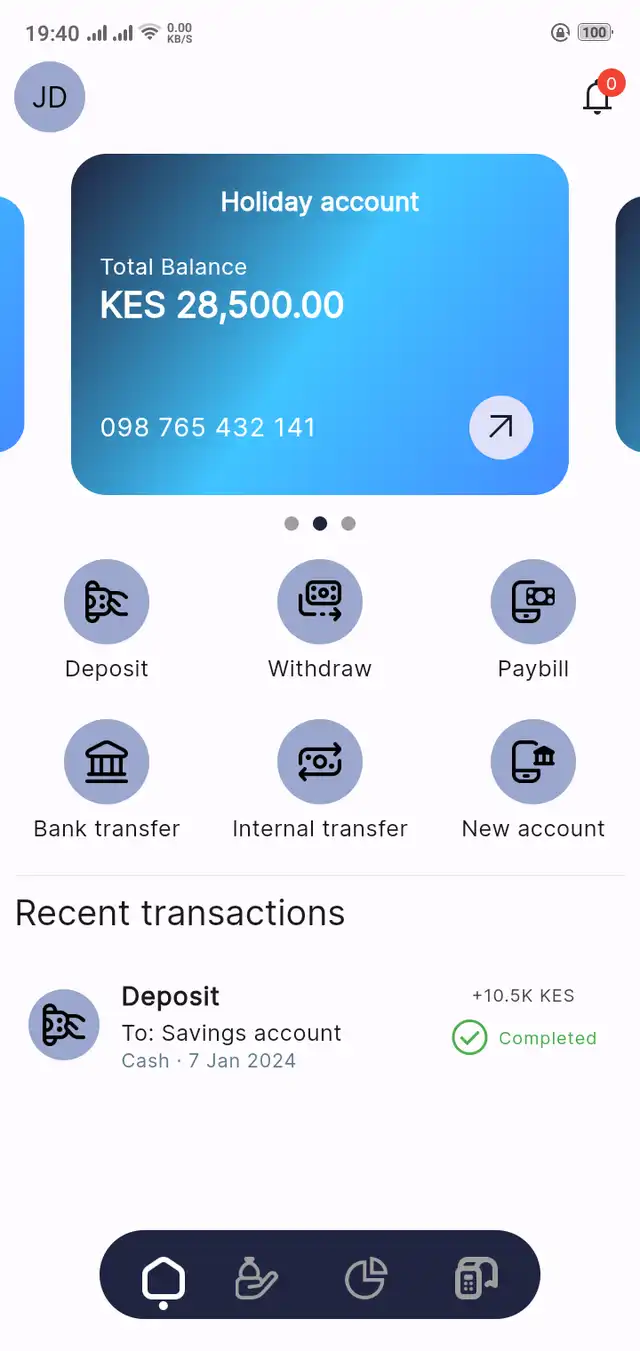The height and width of the screenshot is (1351, 640).
Task: Open the Paybill option
Action: point(533,602)
